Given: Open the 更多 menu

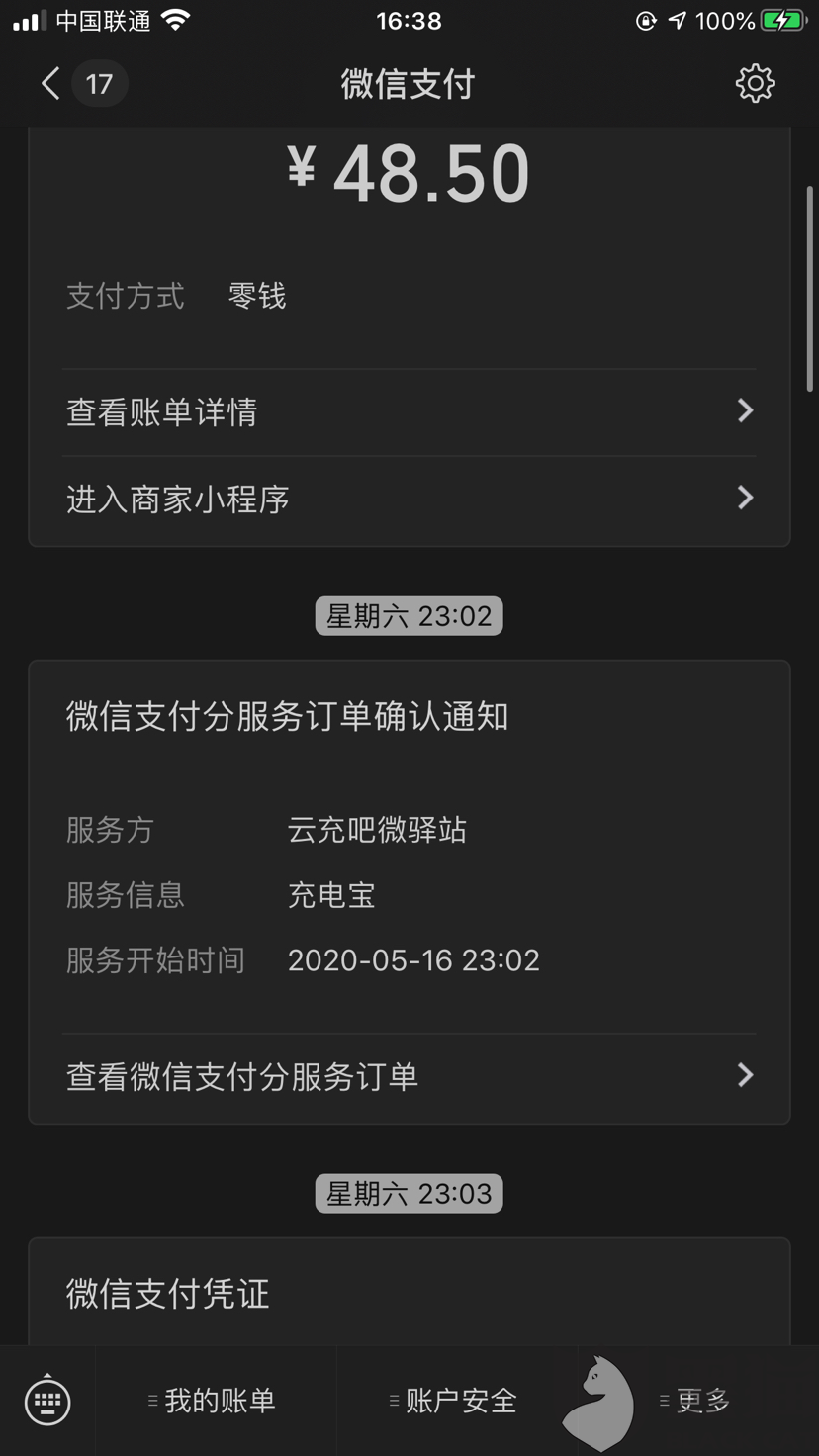Looking at the screenshot, I should 698,1401.
